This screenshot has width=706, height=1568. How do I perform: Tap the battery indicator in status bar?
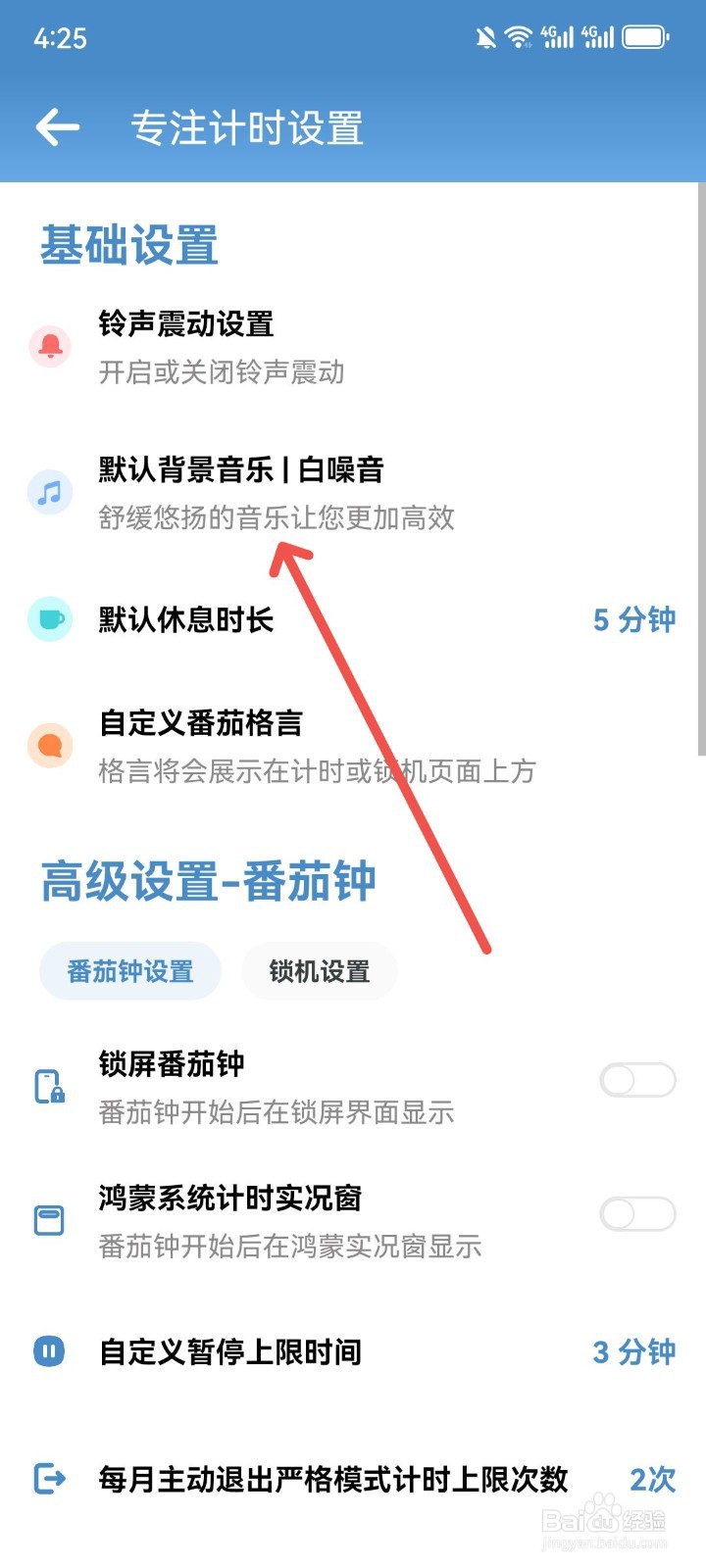point(645,36)
